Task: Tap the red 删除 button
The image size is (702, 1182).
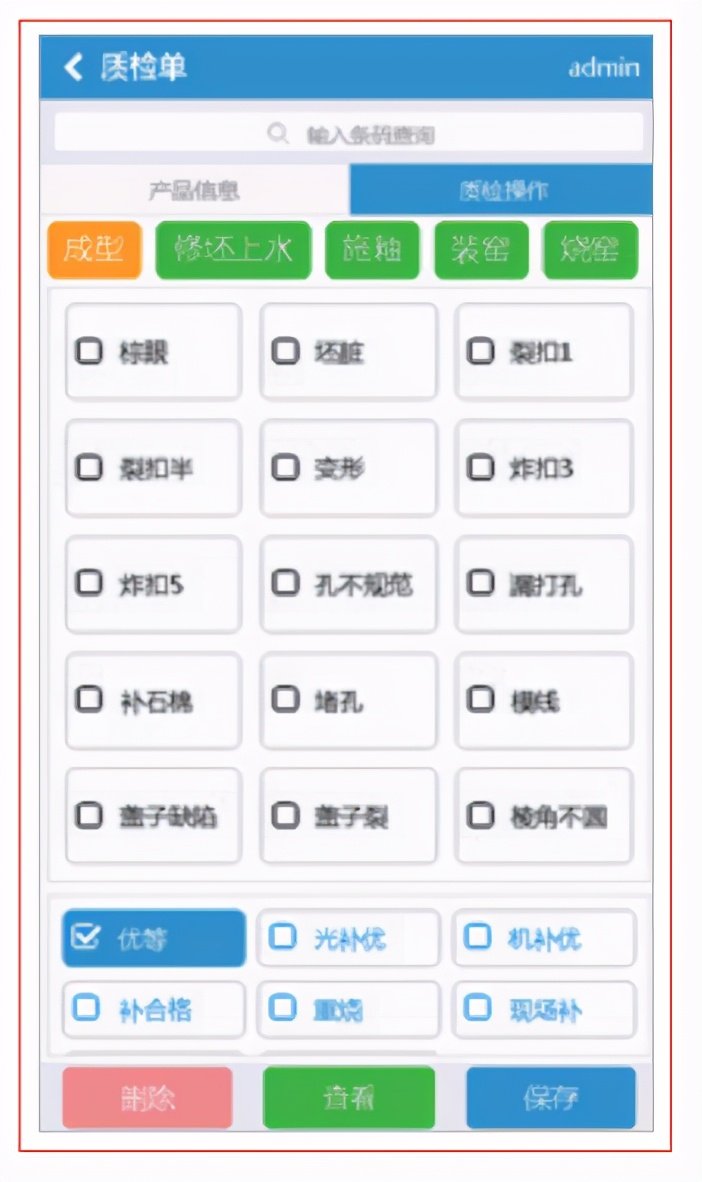Action: 148,1098
